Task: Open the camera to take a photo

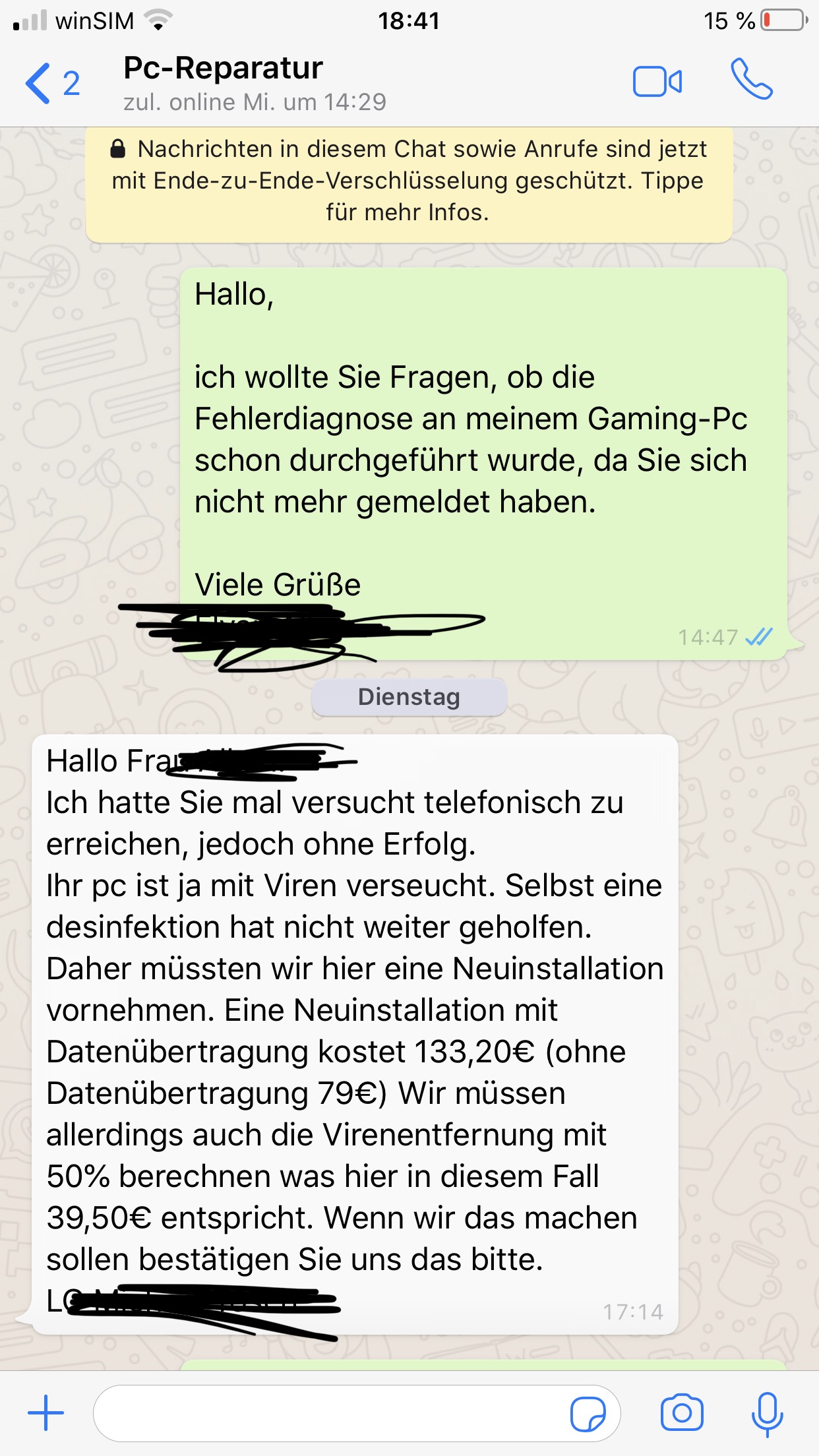Action: (681, 1413)
